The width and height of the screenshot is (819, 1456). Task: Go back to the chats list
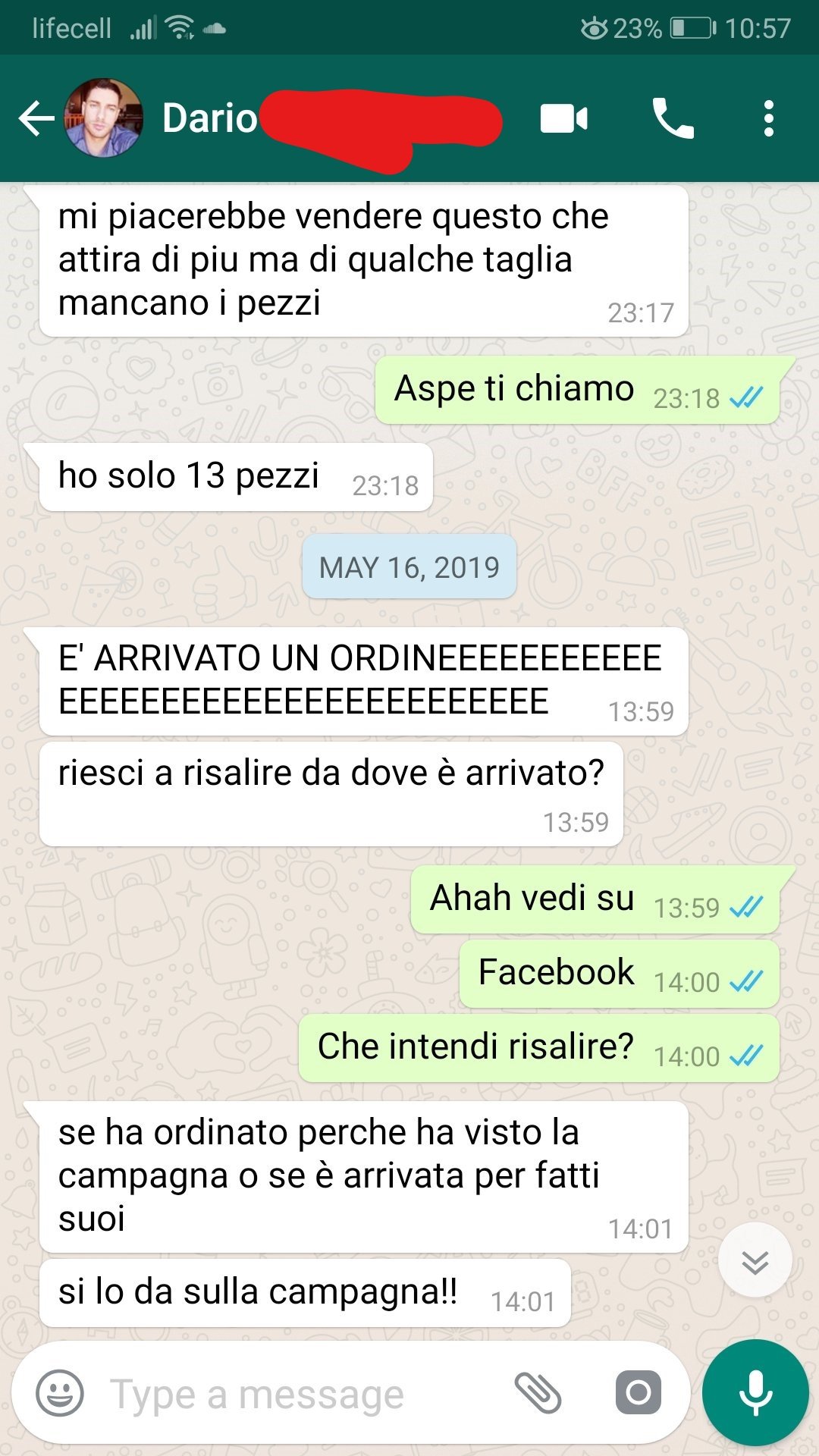tap(36, 119)
